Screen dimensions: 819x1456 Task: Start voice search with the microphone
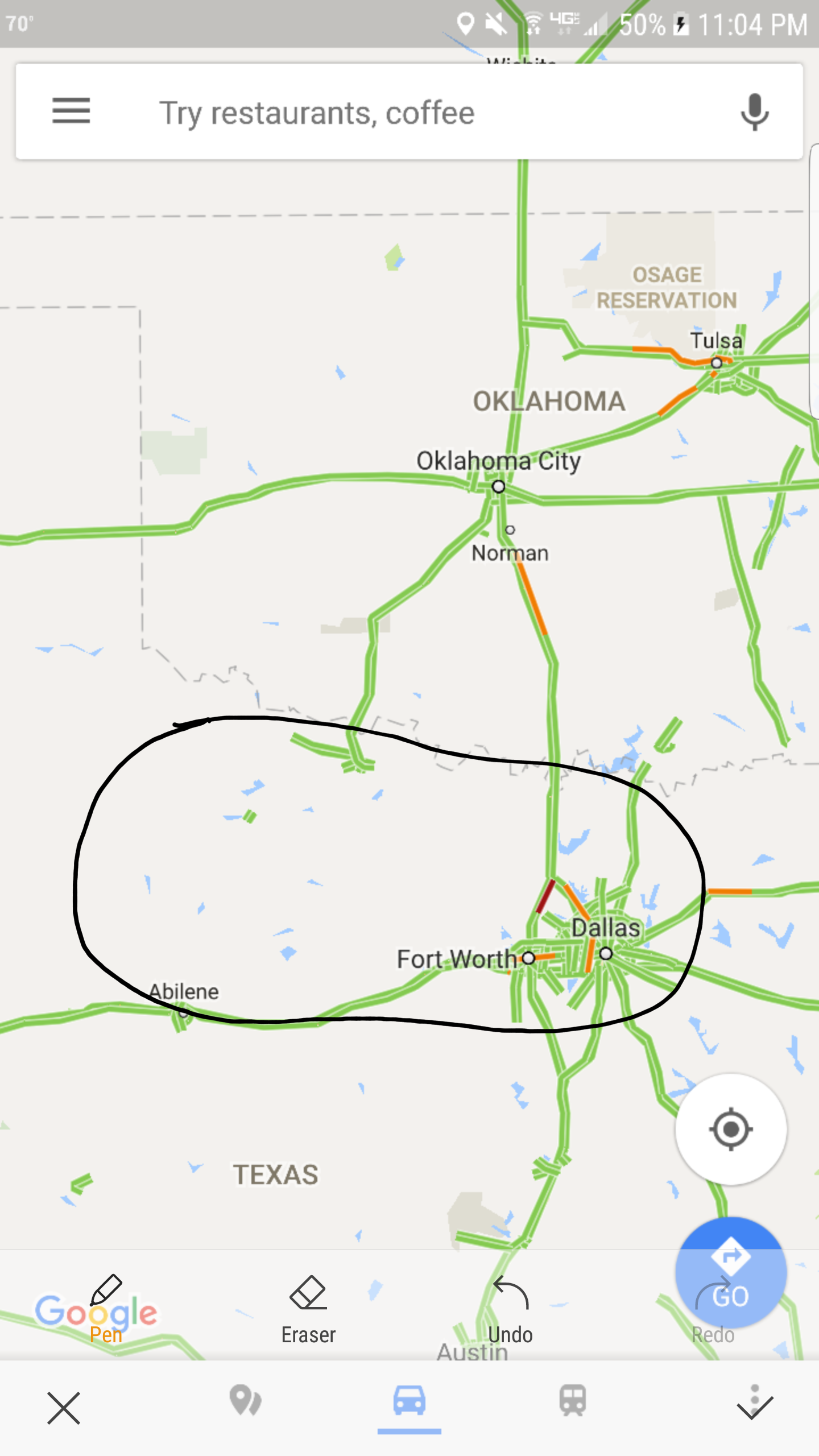[x=754, y=112]
